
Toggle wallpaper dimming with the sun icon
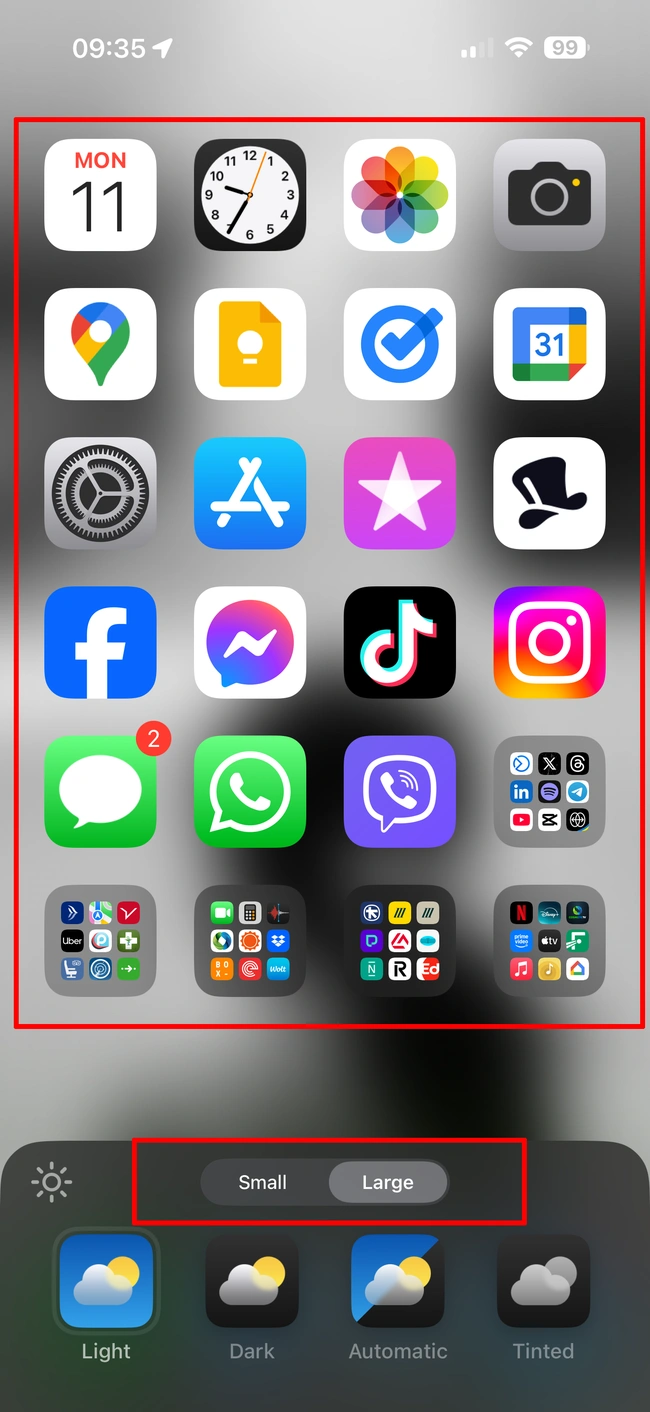51,1182
